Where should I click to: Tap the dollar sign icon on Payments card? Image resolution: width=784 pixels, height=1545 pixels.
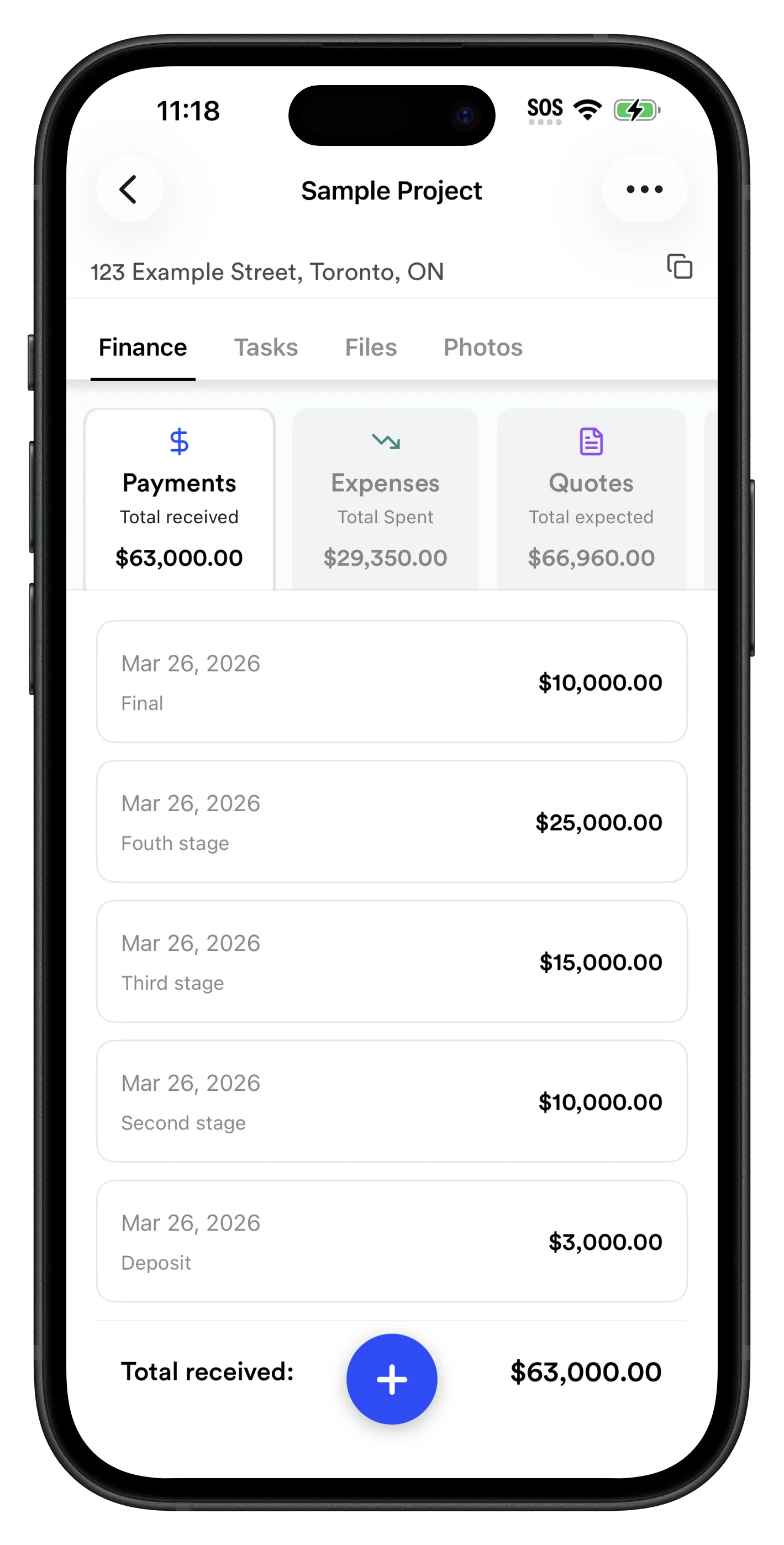click(179, 442)
